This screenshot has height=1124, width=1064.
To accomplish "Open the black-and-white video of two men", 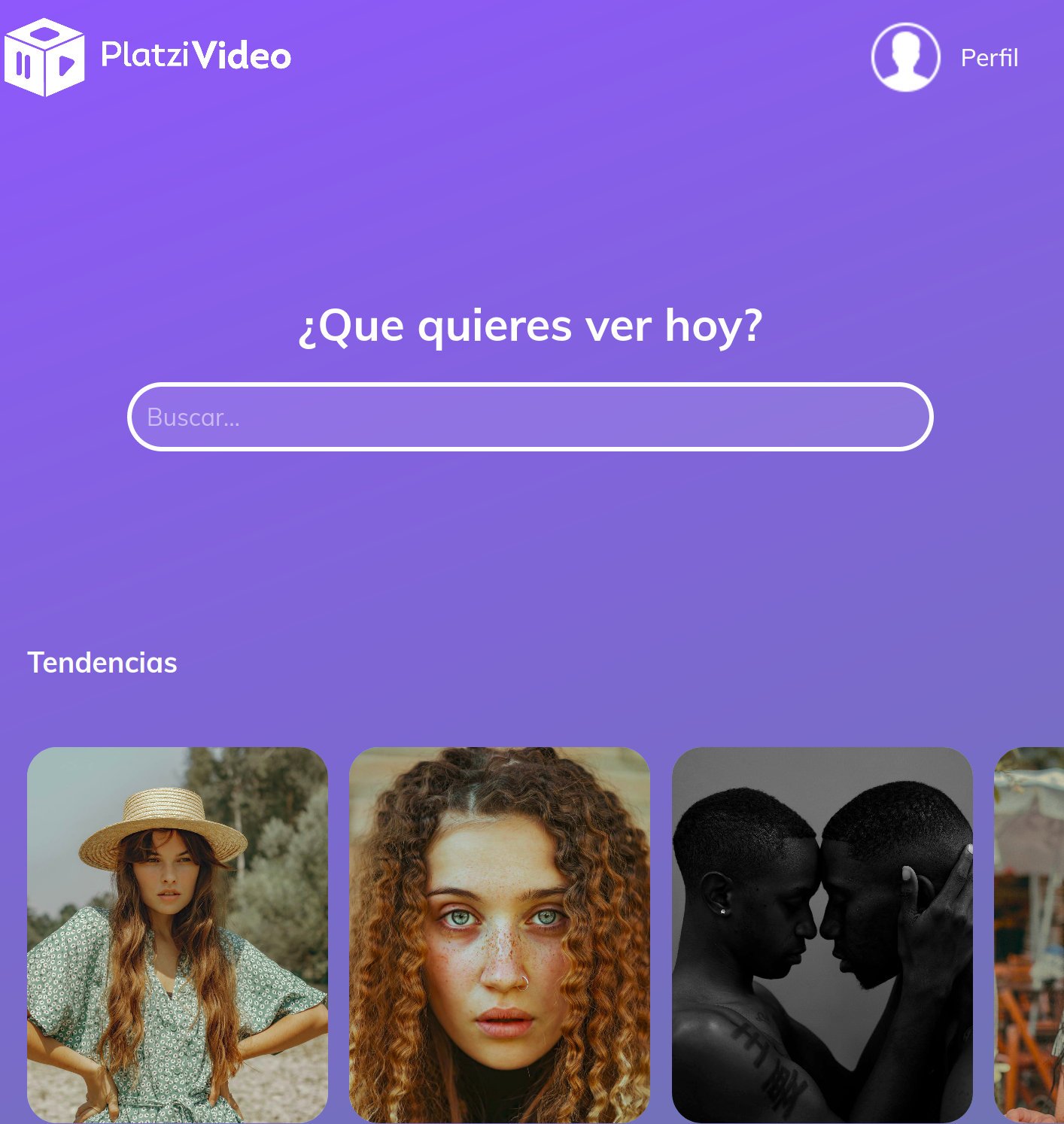I will click(822, 934).
